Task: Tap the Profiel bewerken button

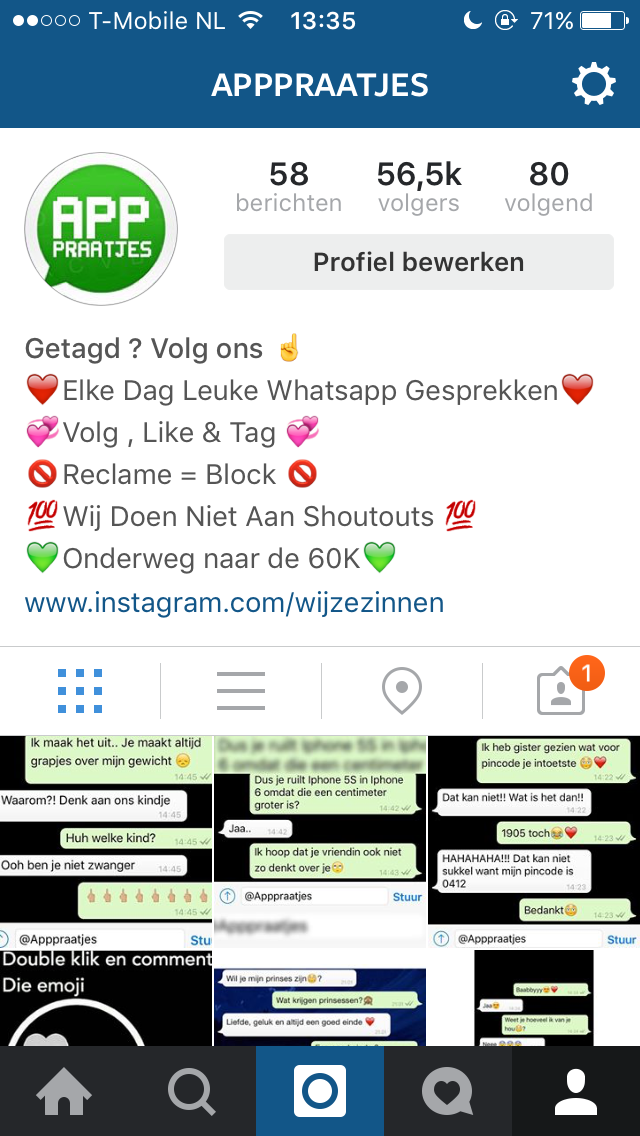Action: 419,262
